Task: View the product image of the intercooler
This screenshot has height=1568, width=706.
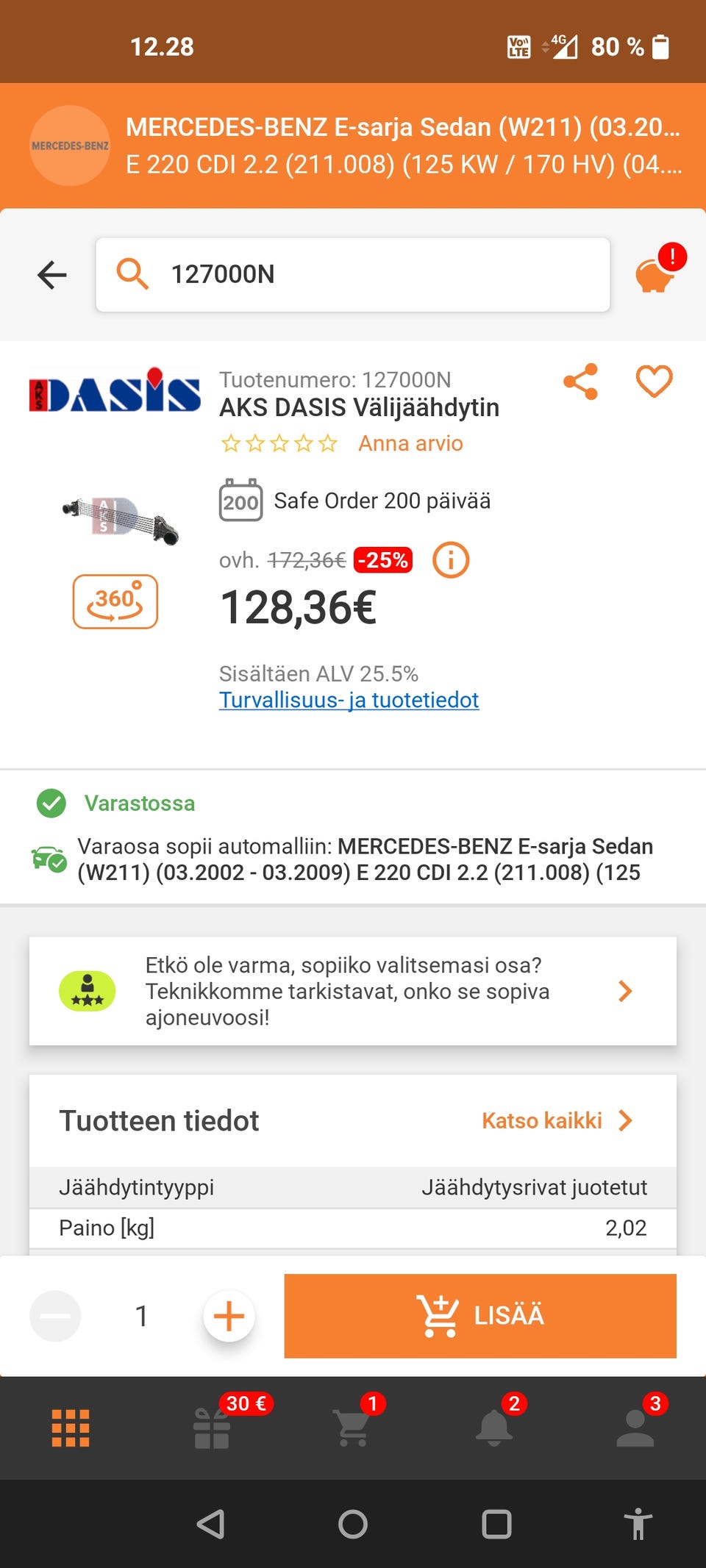Action: [x=120, y=518]
